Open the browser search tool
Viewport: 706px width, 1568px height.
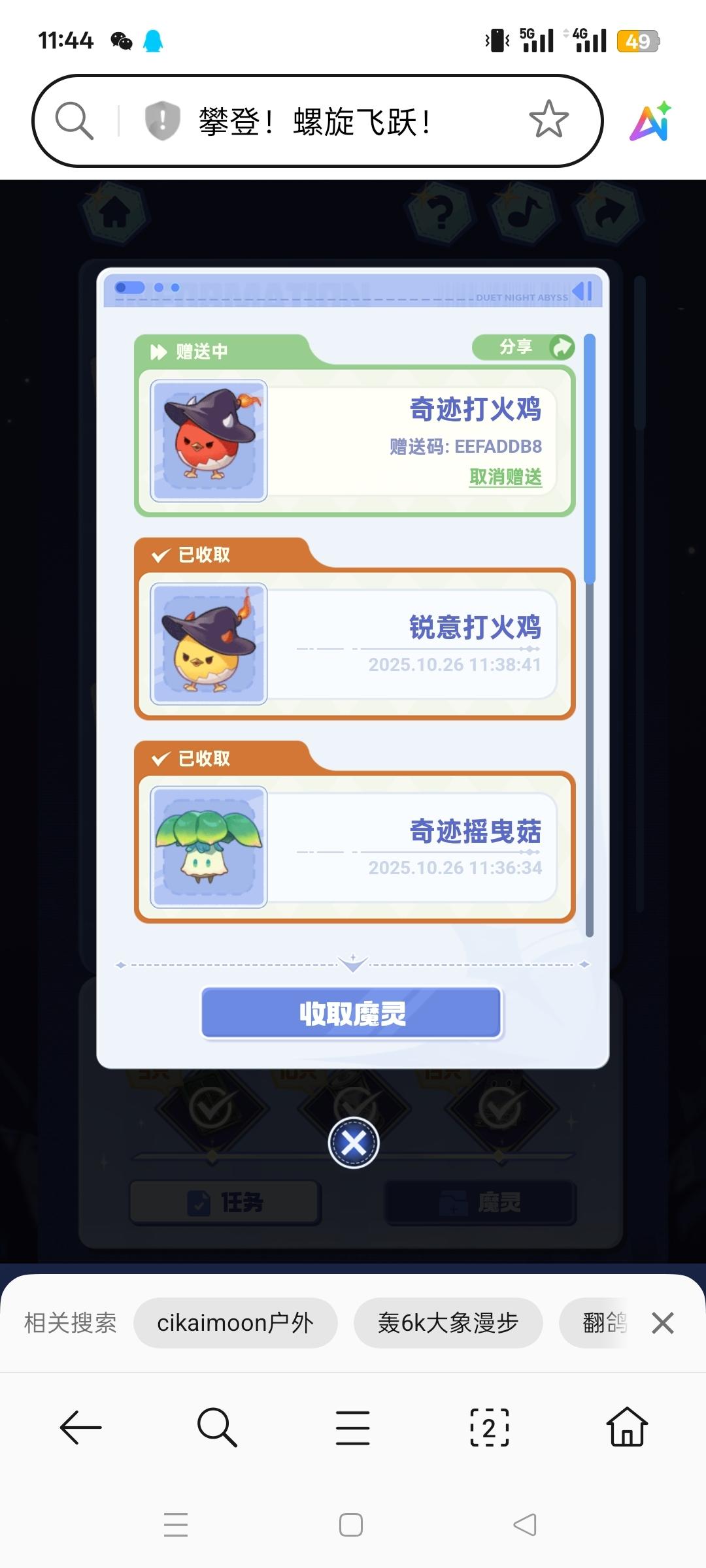click(216, 1428)
